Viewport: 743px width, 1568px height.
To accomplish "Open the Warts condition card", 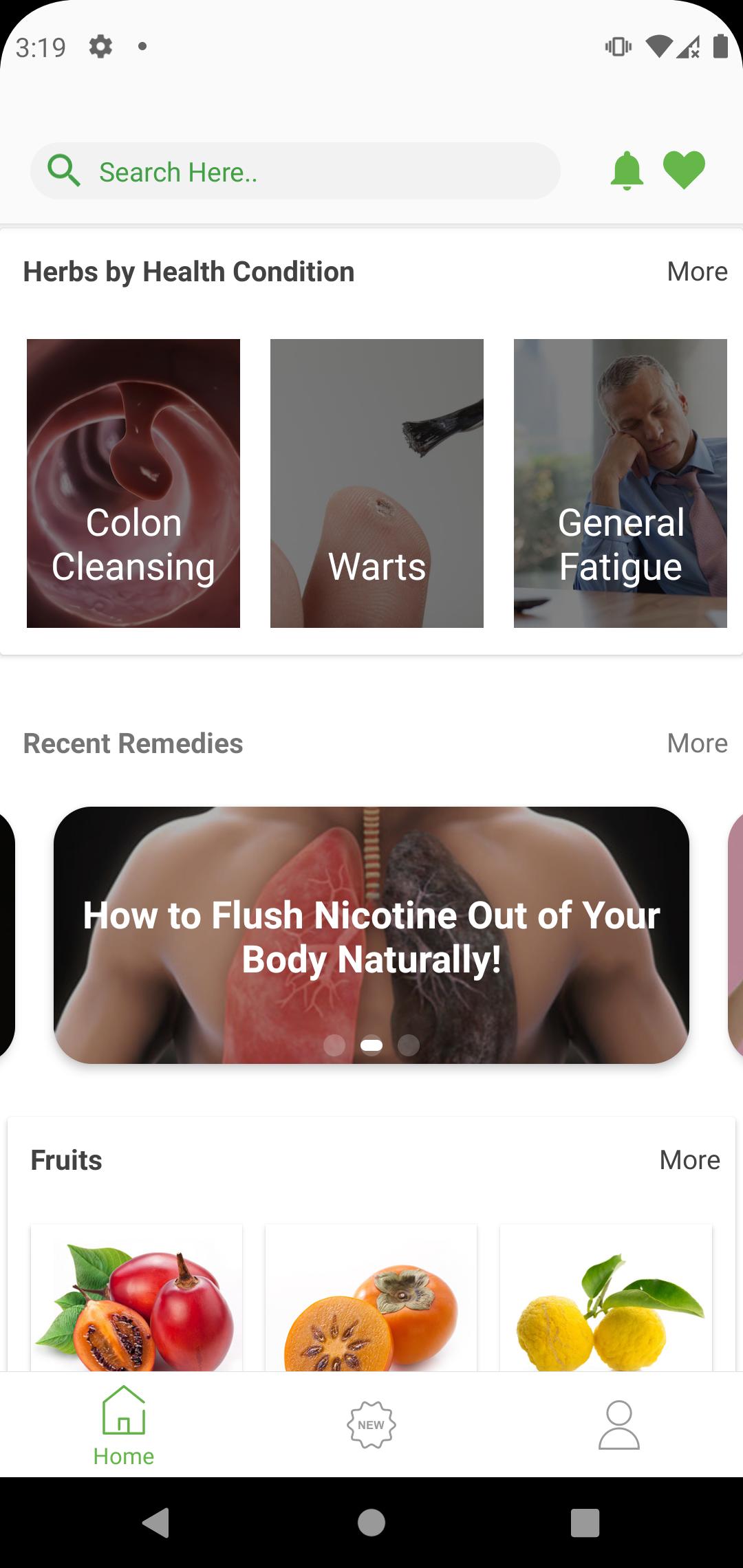I will click(x=377, y=483).
